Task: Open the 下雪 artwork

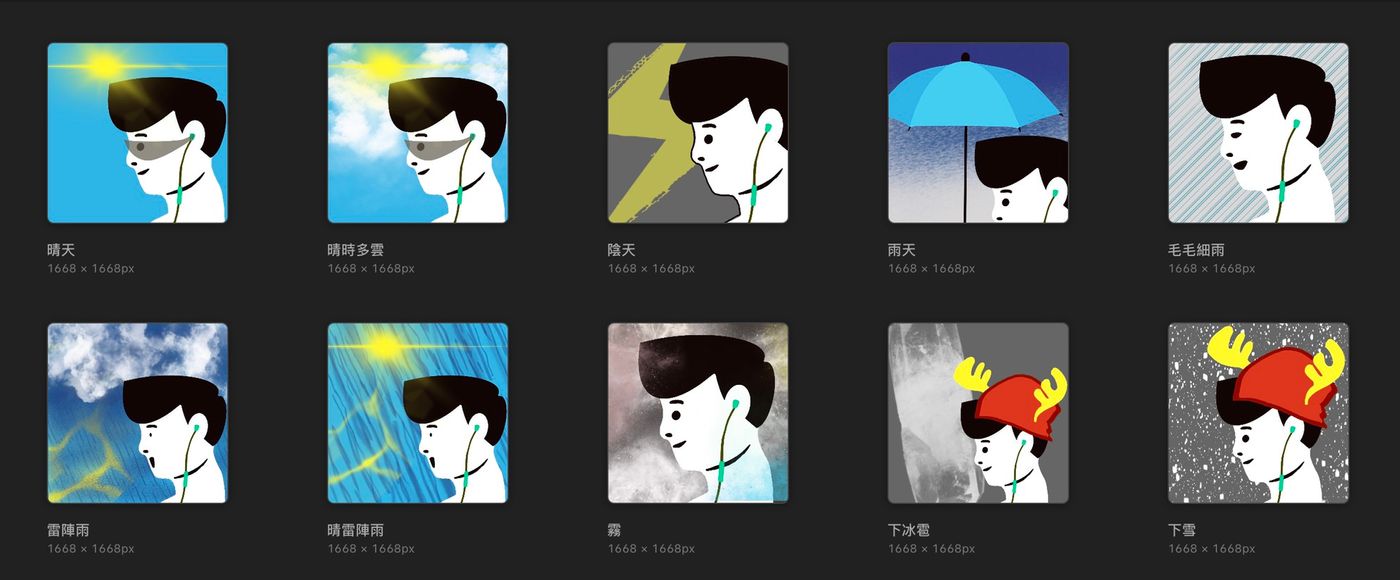Action: (x=1258, y=413)
